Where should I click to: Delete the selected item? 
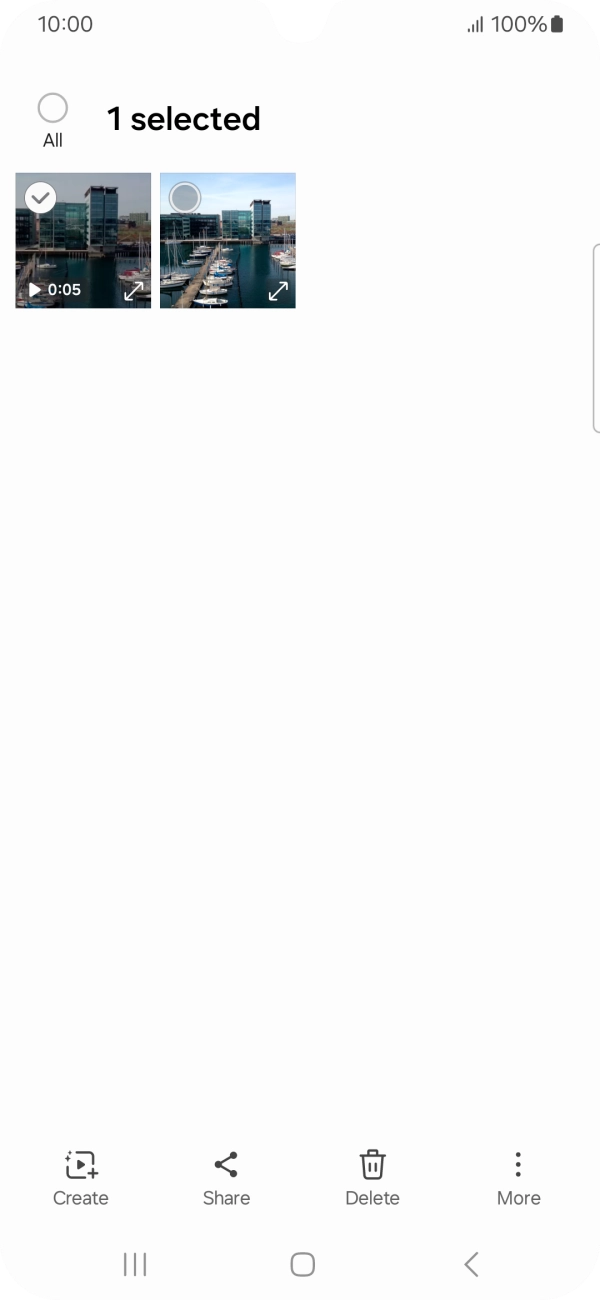point(372,1177)
